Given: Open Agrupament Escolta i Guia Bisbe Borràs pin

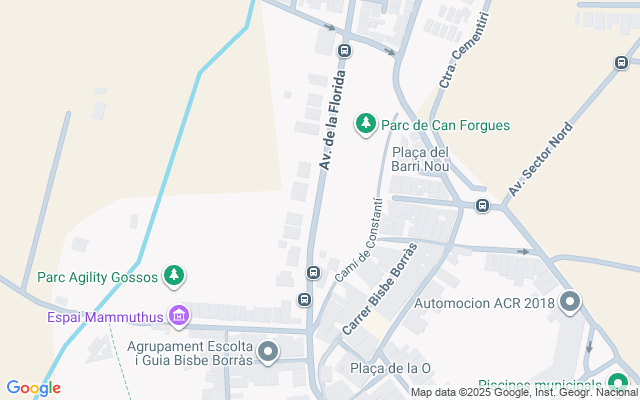Looking at the screenshot, I should tap(268, 351).
